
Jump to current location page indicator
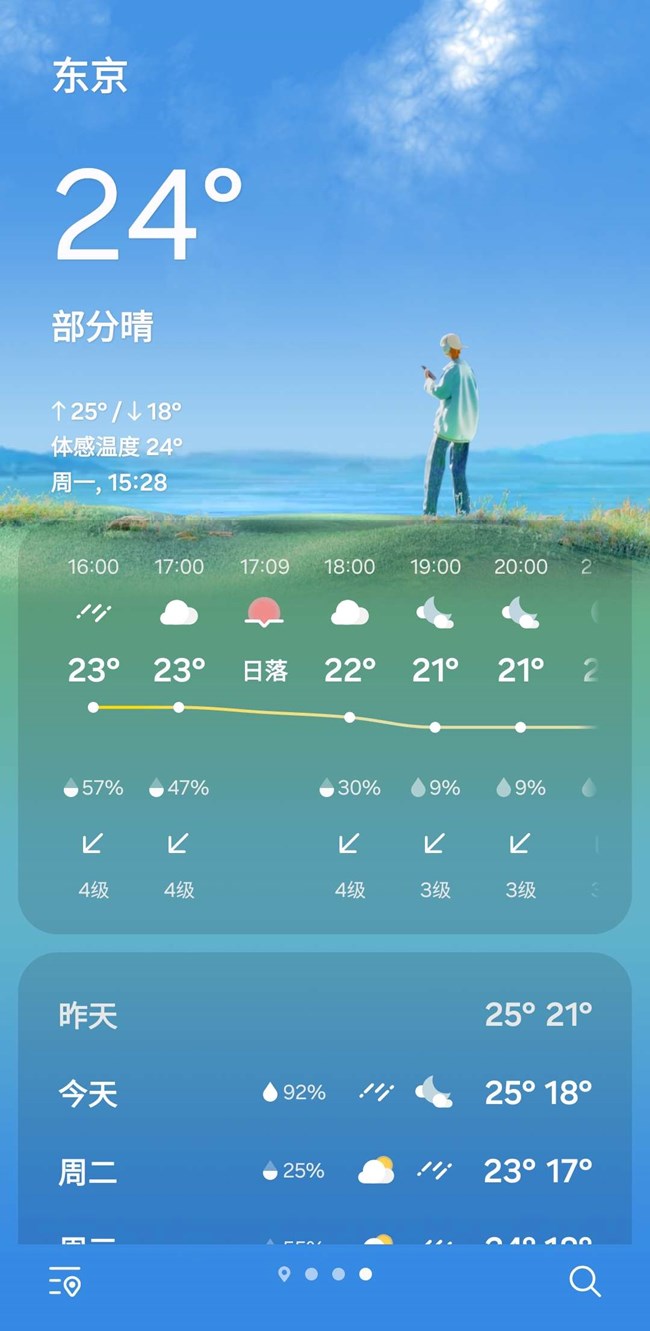[x=284, y=1274]
